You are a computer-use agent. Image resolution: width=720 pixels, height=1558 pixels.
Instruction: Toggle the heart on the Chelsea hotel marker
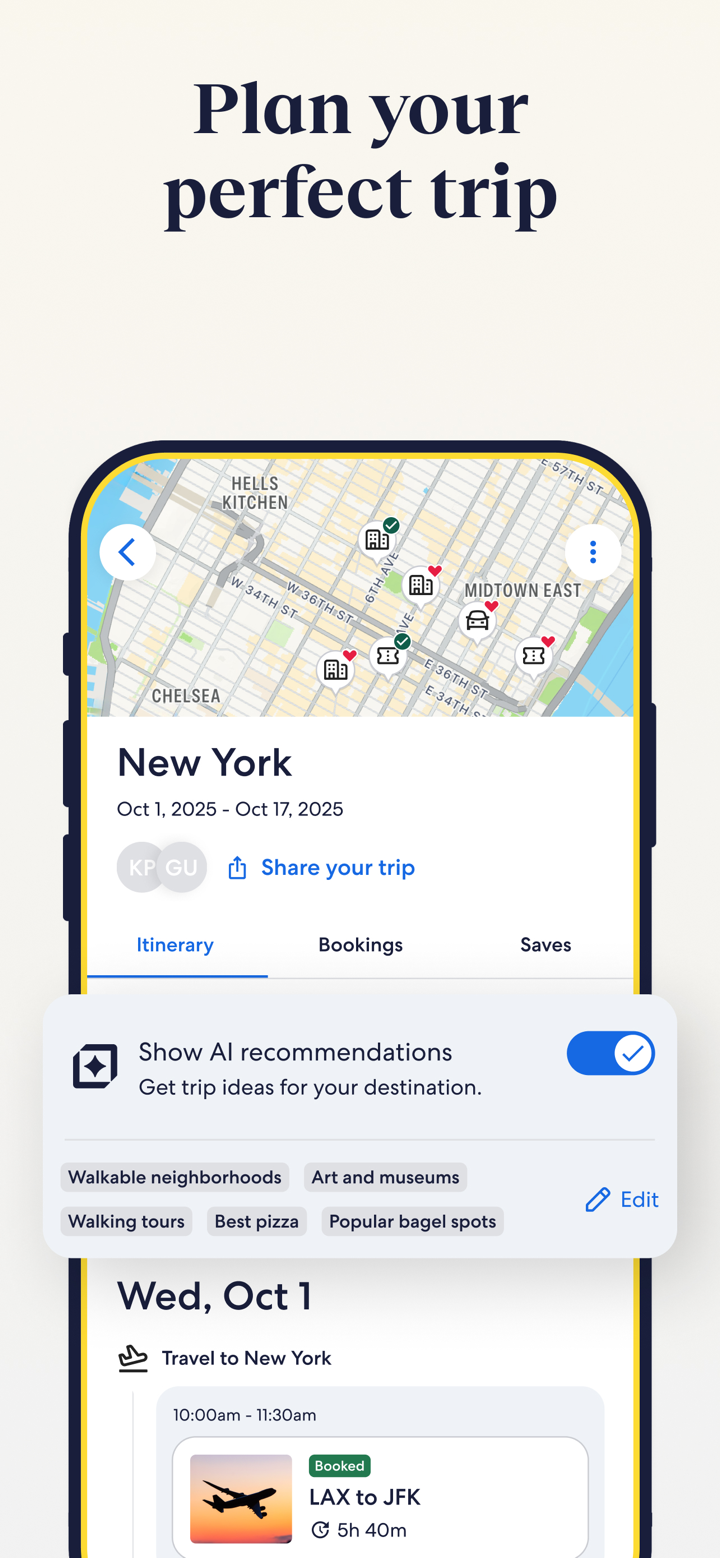pyautogui.click(x=348, y=657)
